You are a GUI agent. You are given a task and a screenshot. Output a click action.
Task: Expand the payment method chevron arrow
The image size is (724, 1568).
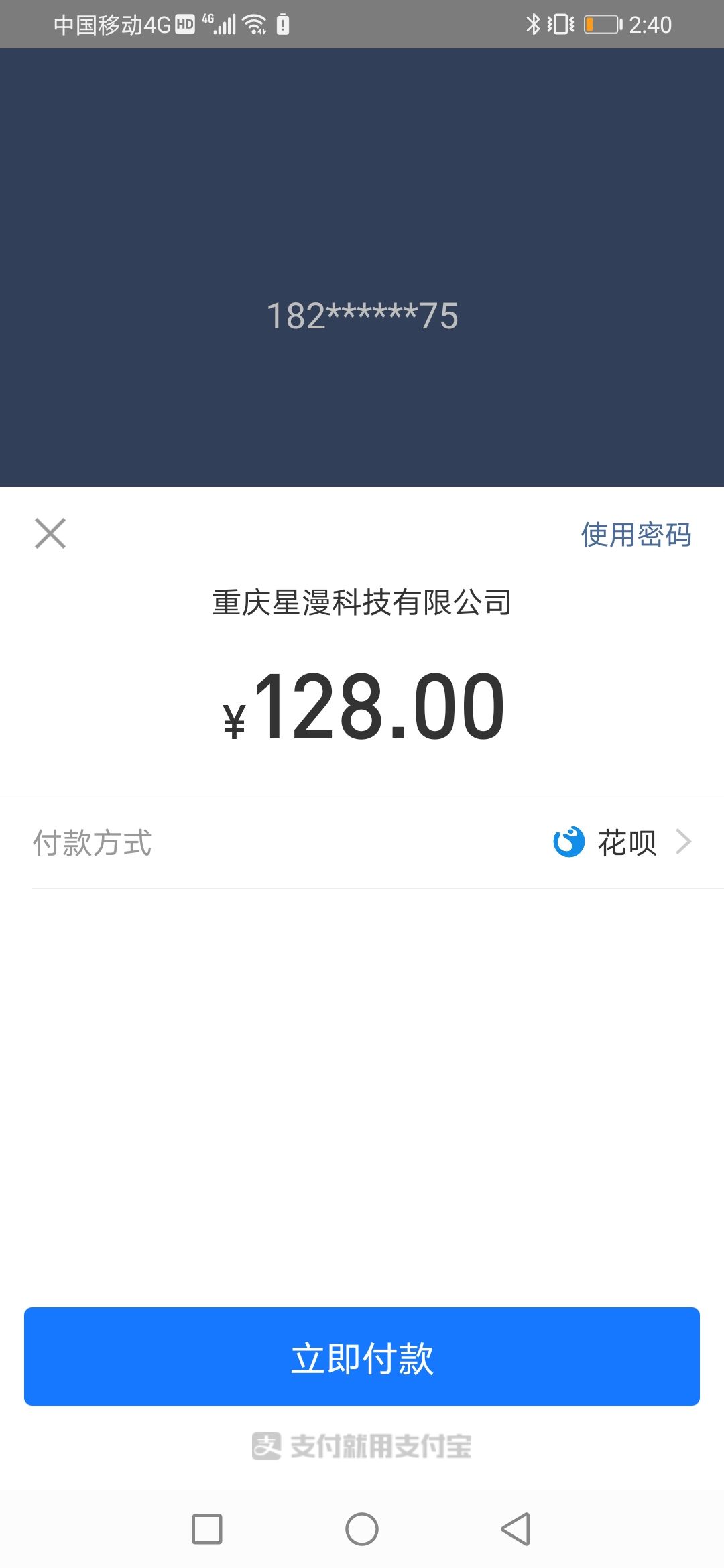(683, 842)
